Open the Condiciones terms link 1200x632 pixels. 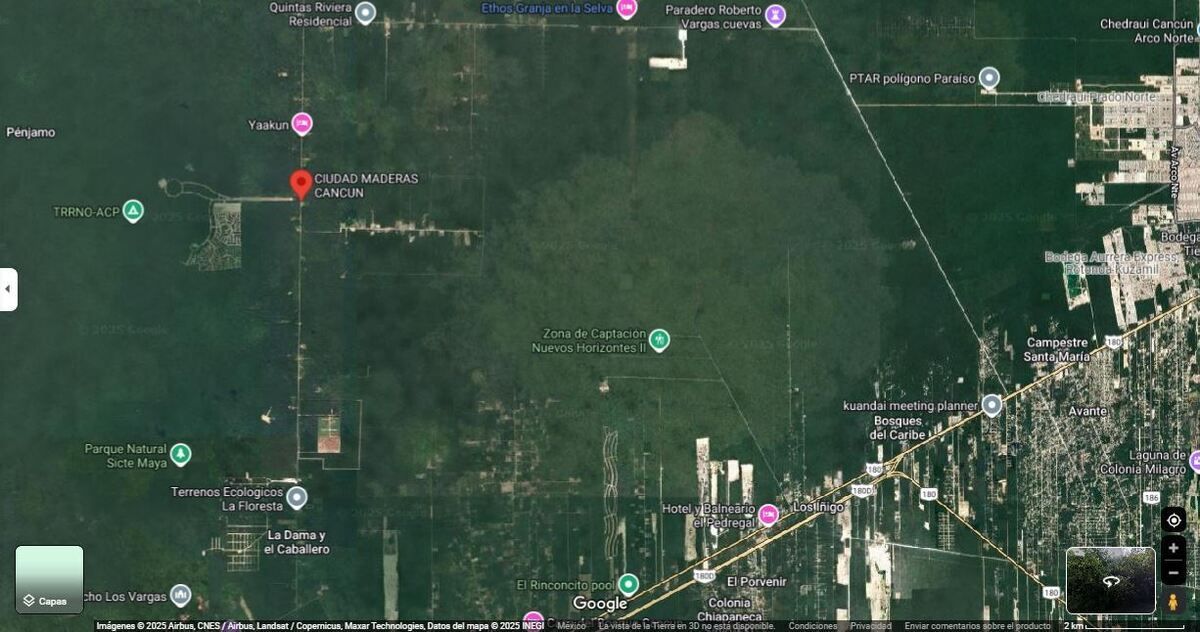(812, 626)
